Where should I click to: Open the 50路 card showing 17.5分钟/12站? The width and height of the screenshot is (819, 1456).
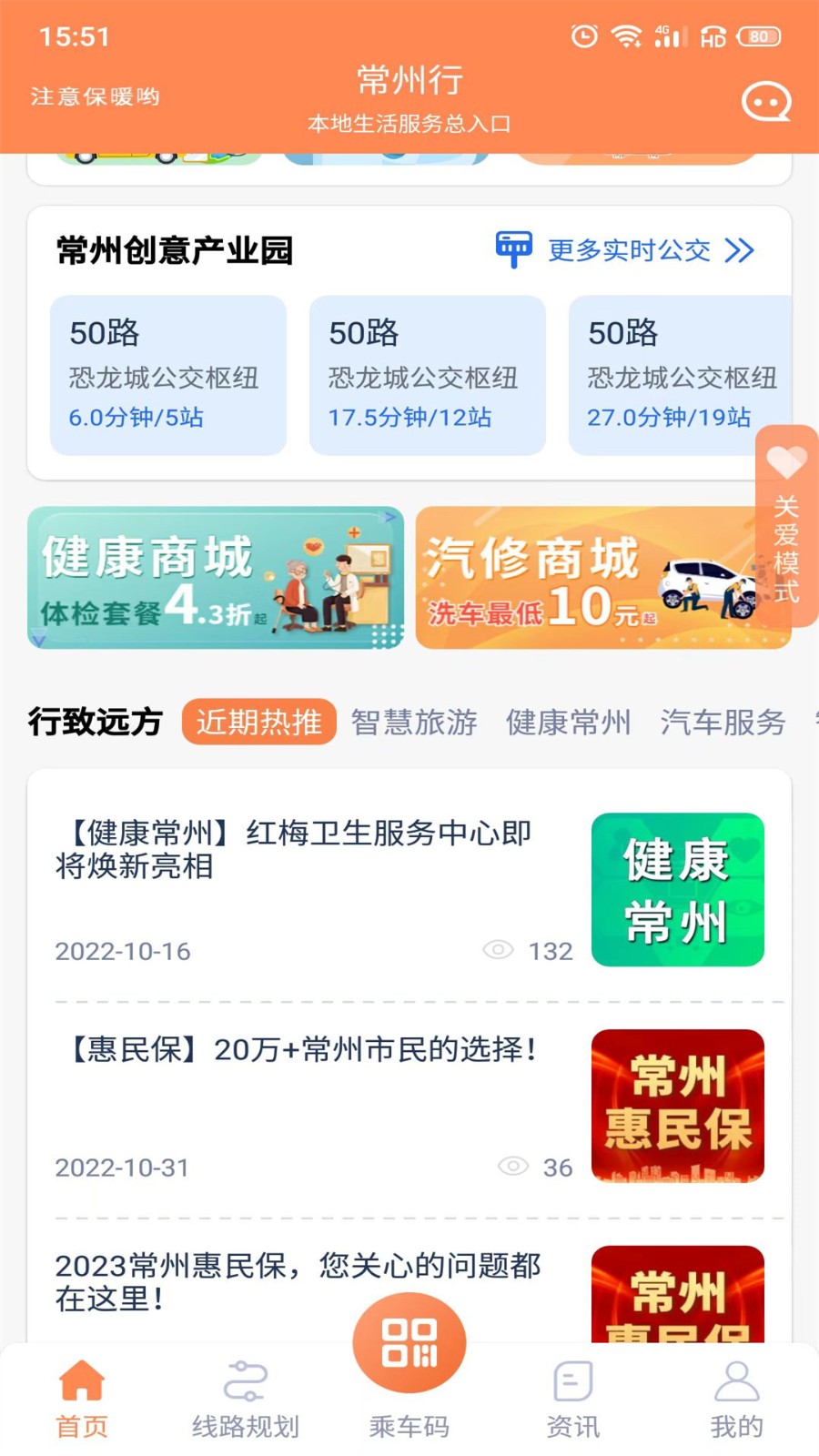coord(427,375)
